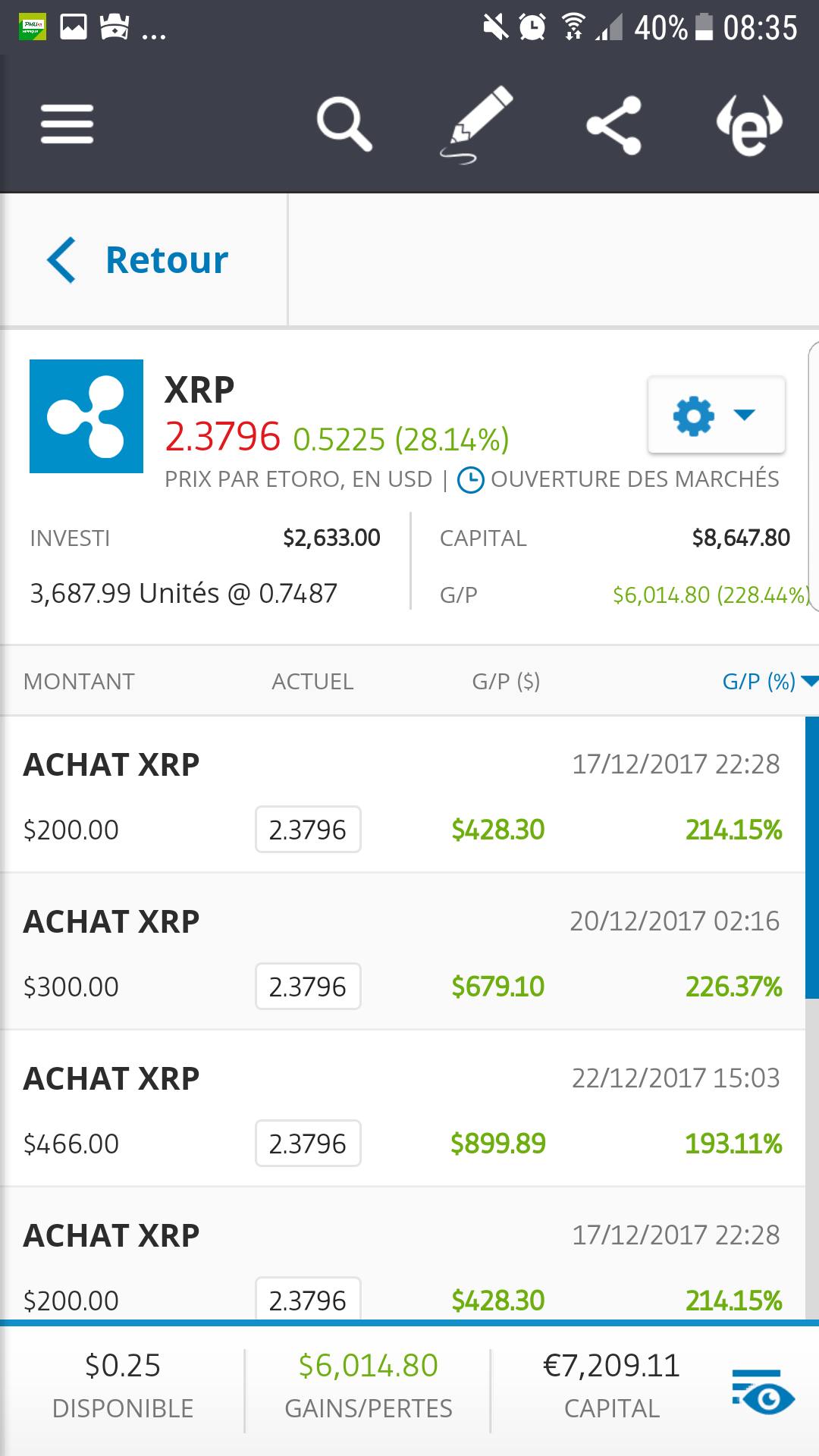Sort by G/P ($) column
Viewport: 819px width, 1456px height.
pos(506,681)
